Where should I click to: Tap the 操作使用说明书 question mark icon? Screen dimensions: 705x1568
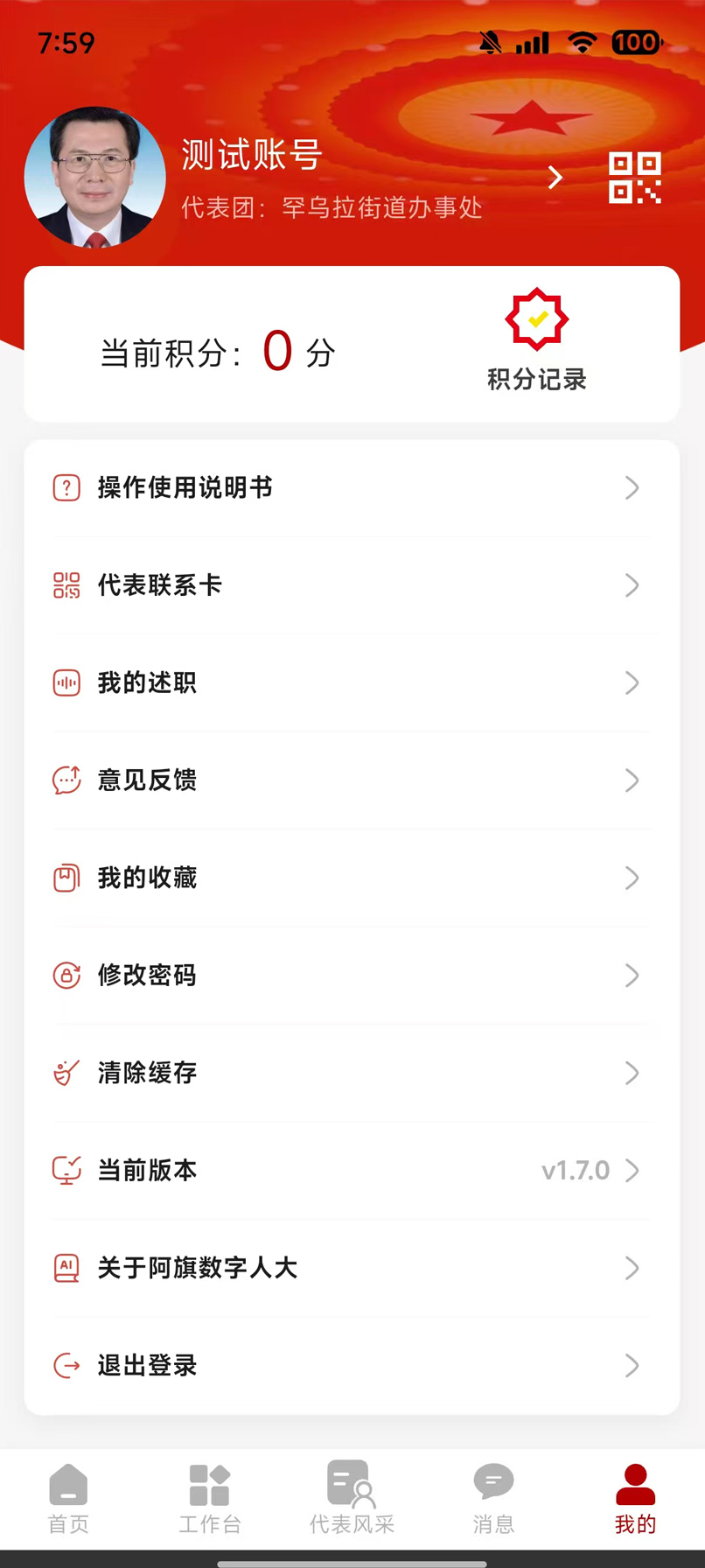pos(66,487)
